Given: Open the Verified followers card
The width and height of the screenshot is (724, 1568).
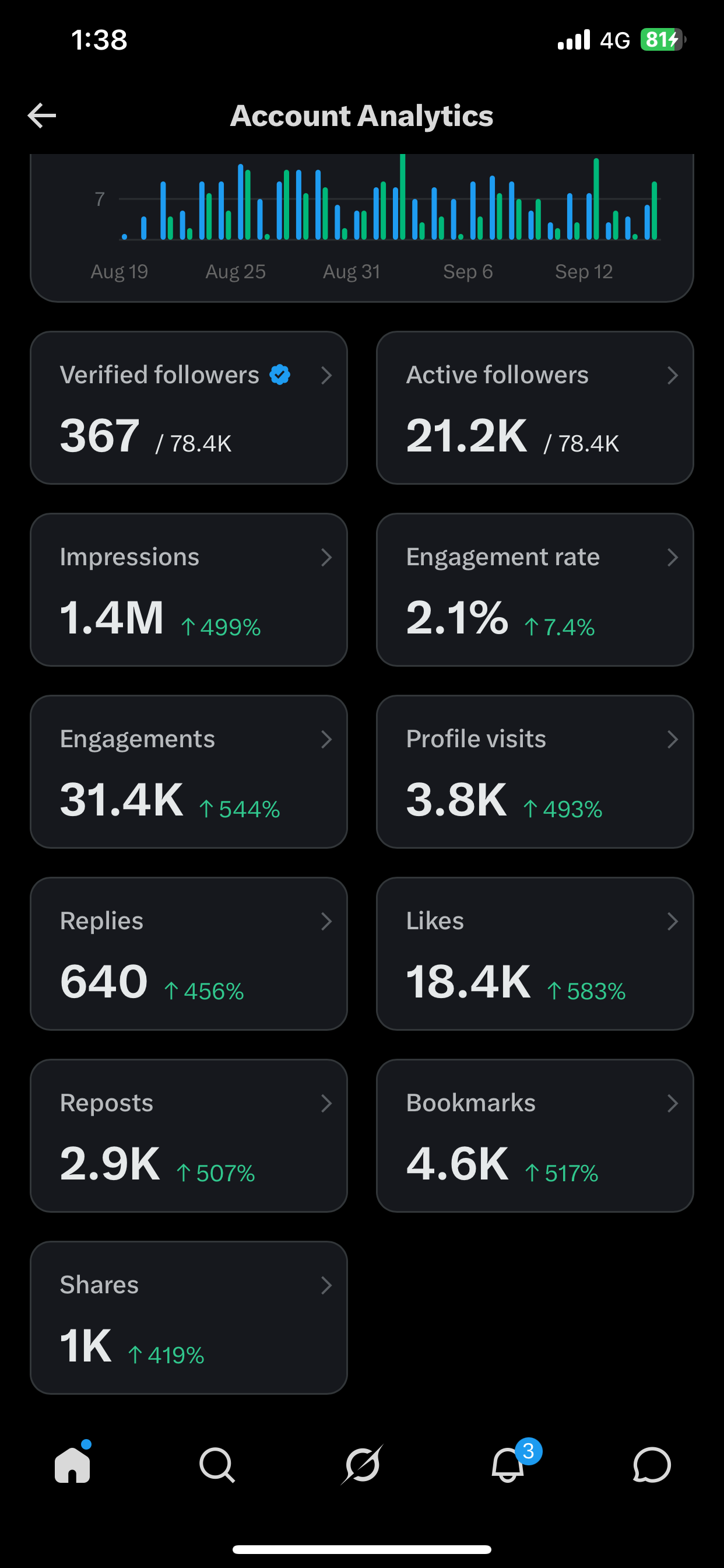Looking at the screenshot, I should pos(189,408).
